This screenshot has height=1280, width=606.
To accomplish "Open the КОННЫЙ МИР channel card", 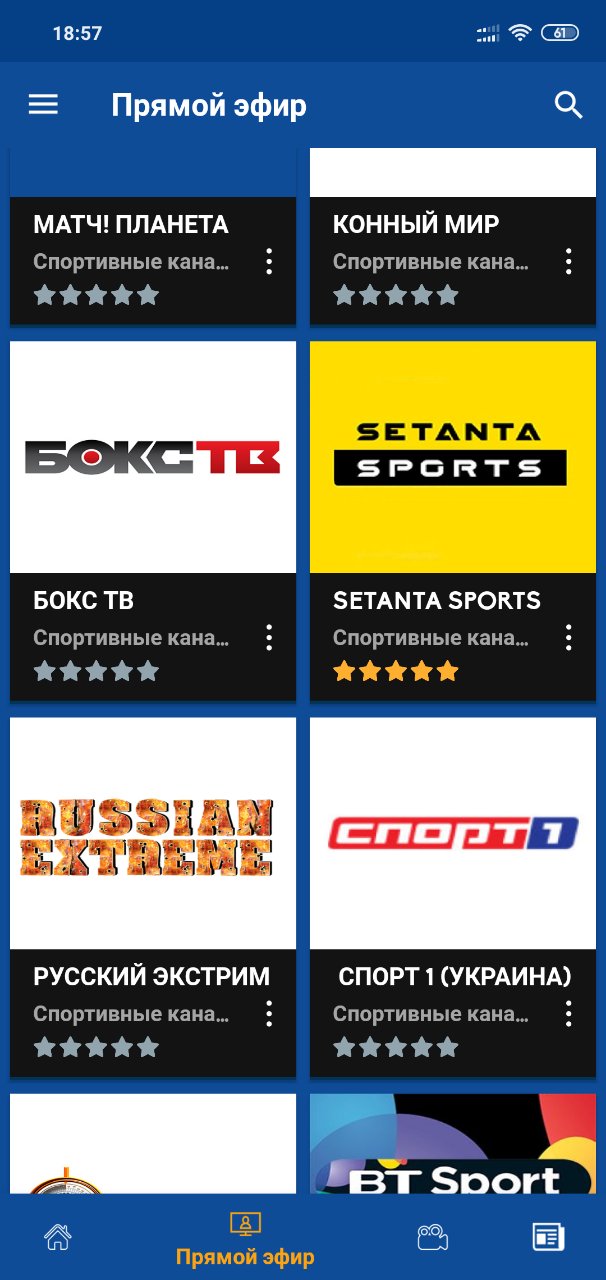I will (453, 237).
